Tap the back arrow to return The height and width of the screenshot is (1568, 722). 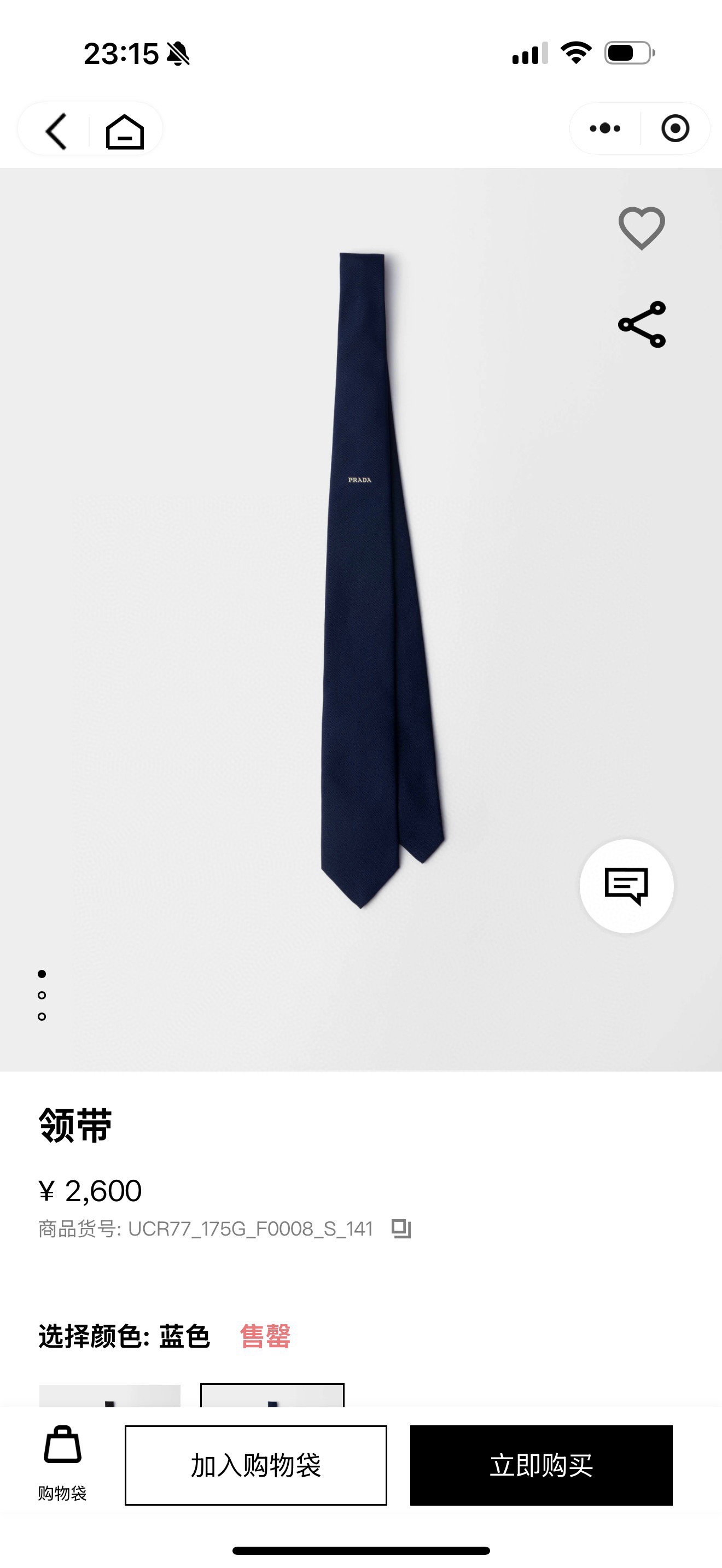[55, 131]
